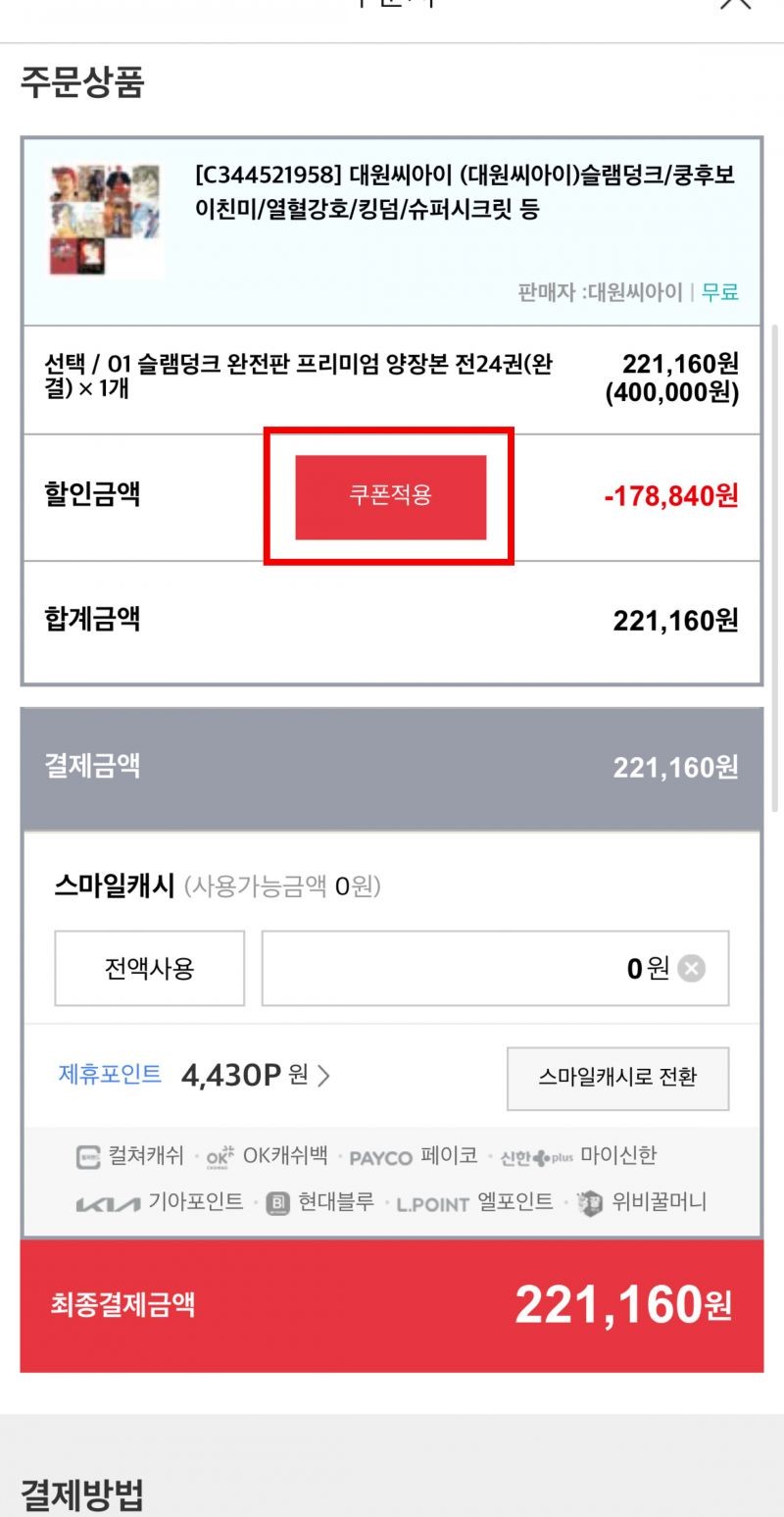The height and width of the screenshot is (1517, 784).
Task: Close the order sheet with the X
Action: (734, 3)
